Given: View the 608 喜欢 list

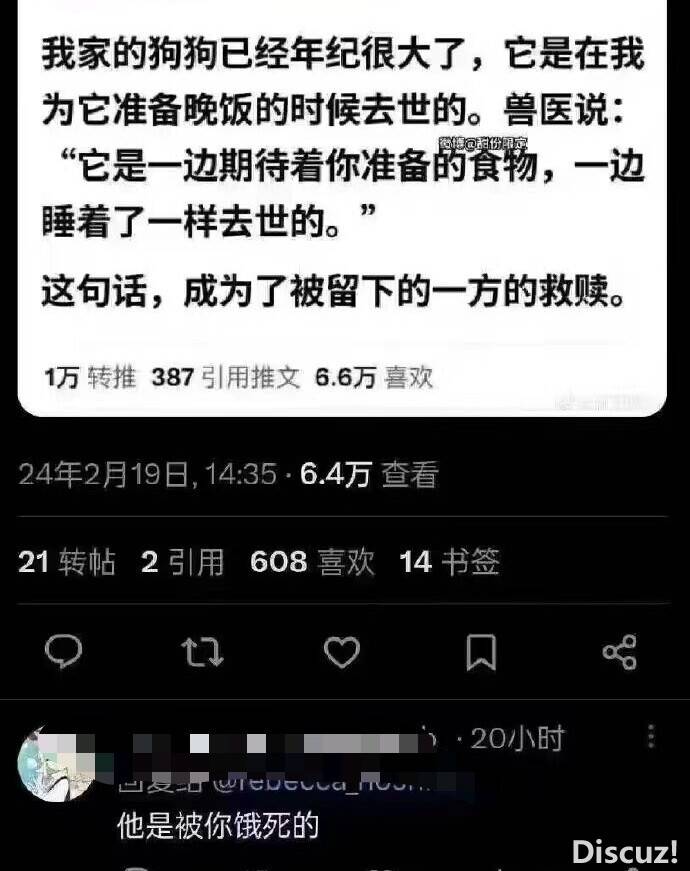Looking at the screenshot, I should tap(312, 562).
